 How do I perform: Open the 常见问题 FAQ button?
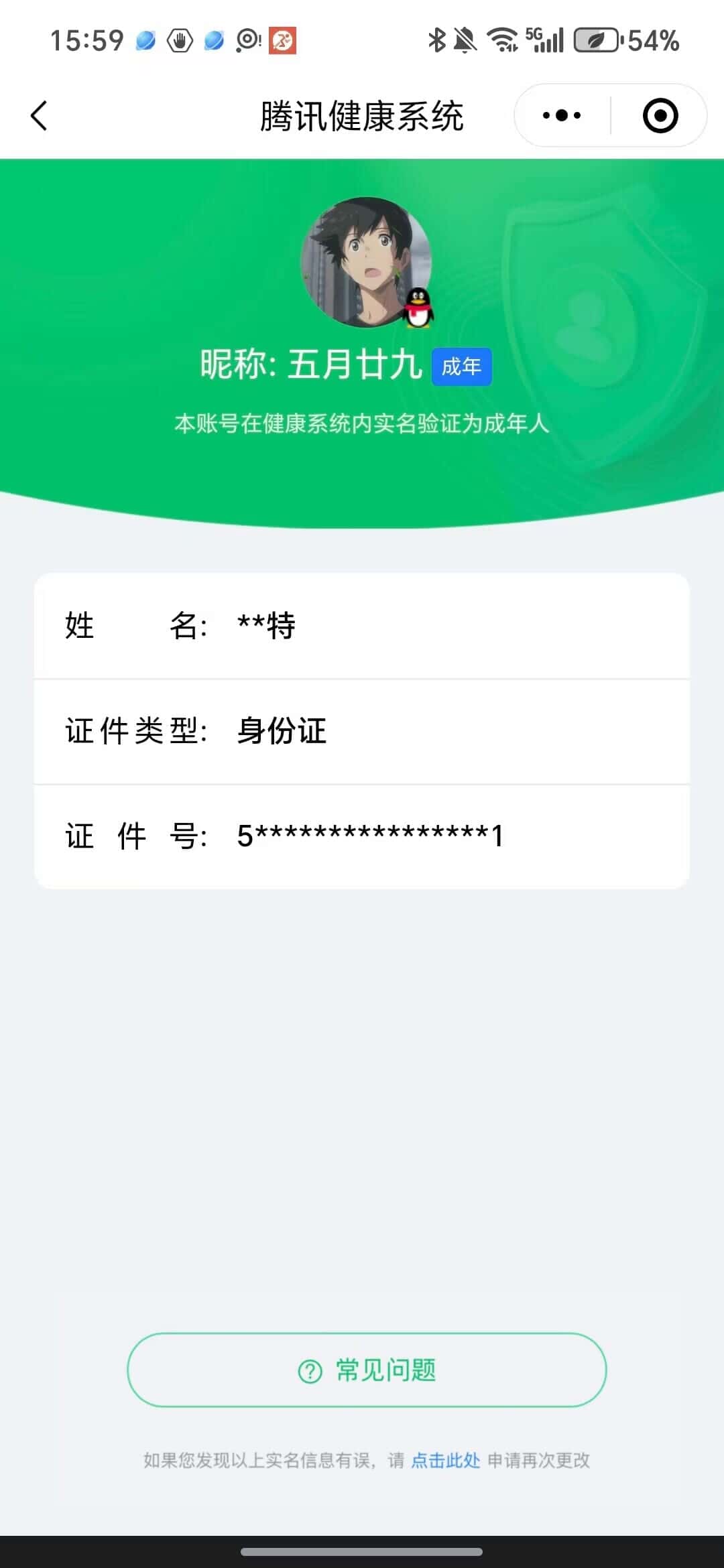[367, 1370]
